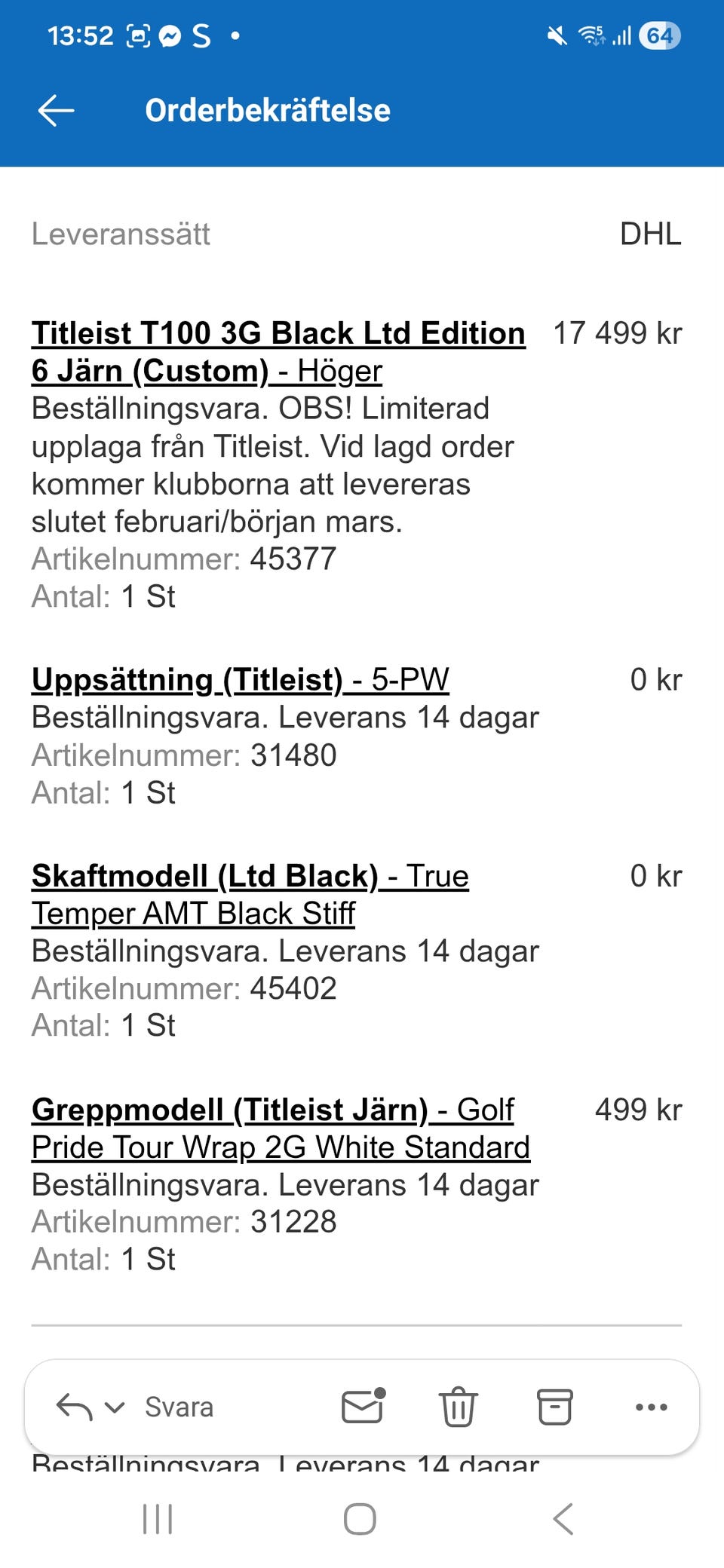The image size is (724, 1568).
Task: Expand the reply options chevron
Action: [113, 1407]
